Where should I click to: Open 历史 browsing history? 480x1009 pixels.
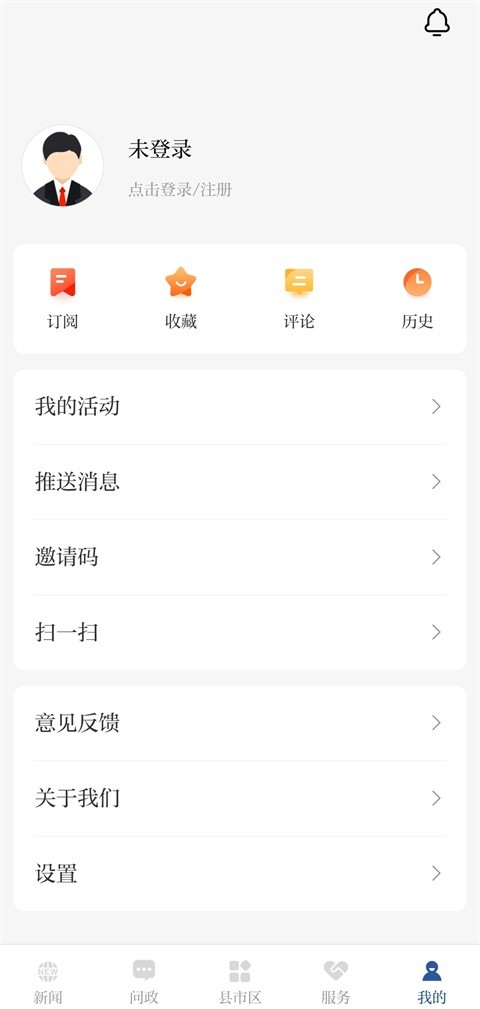tap(418, 299)
